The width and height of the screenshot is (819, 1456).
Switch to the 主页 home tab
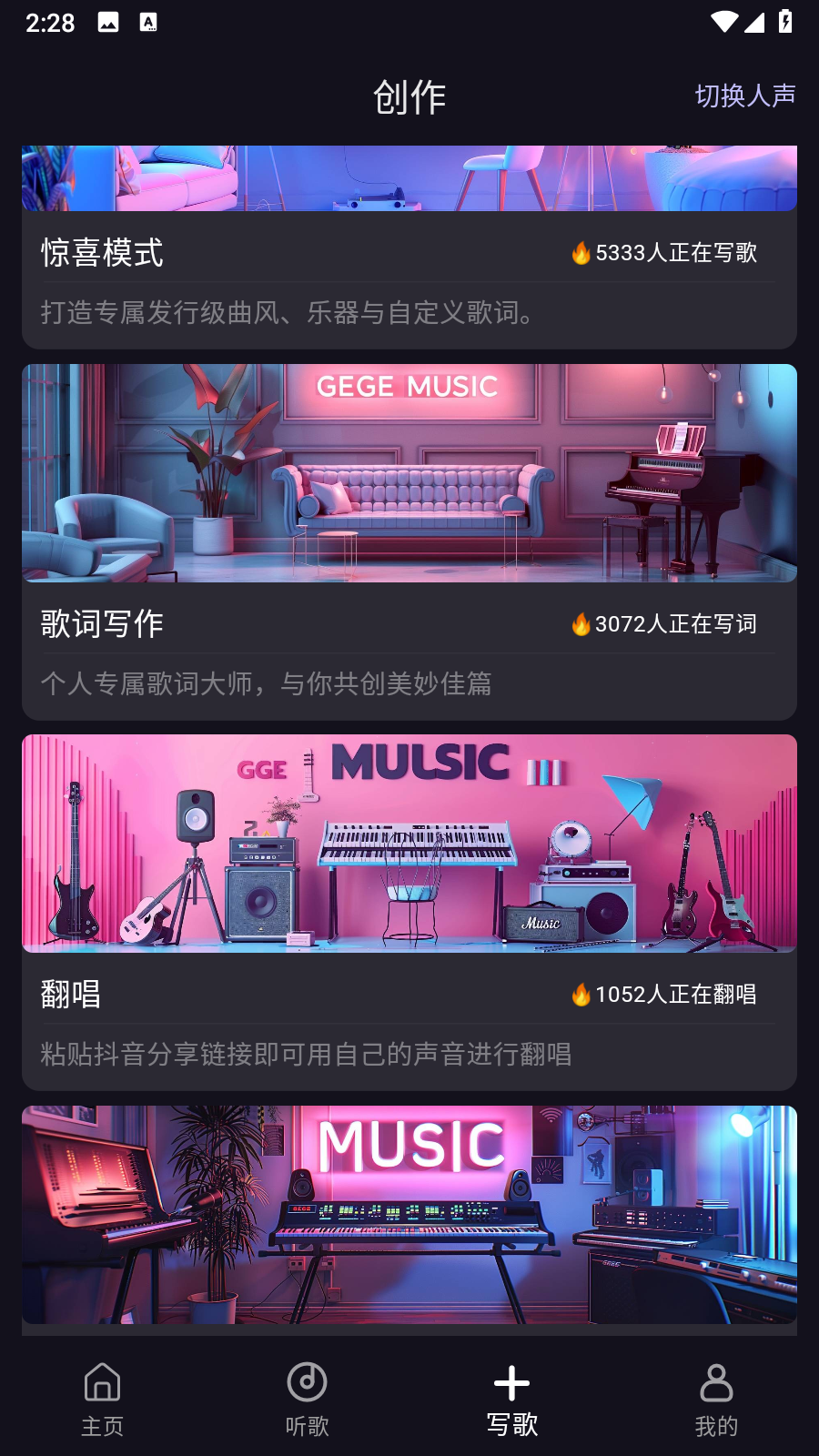(x=102, y=1400)
